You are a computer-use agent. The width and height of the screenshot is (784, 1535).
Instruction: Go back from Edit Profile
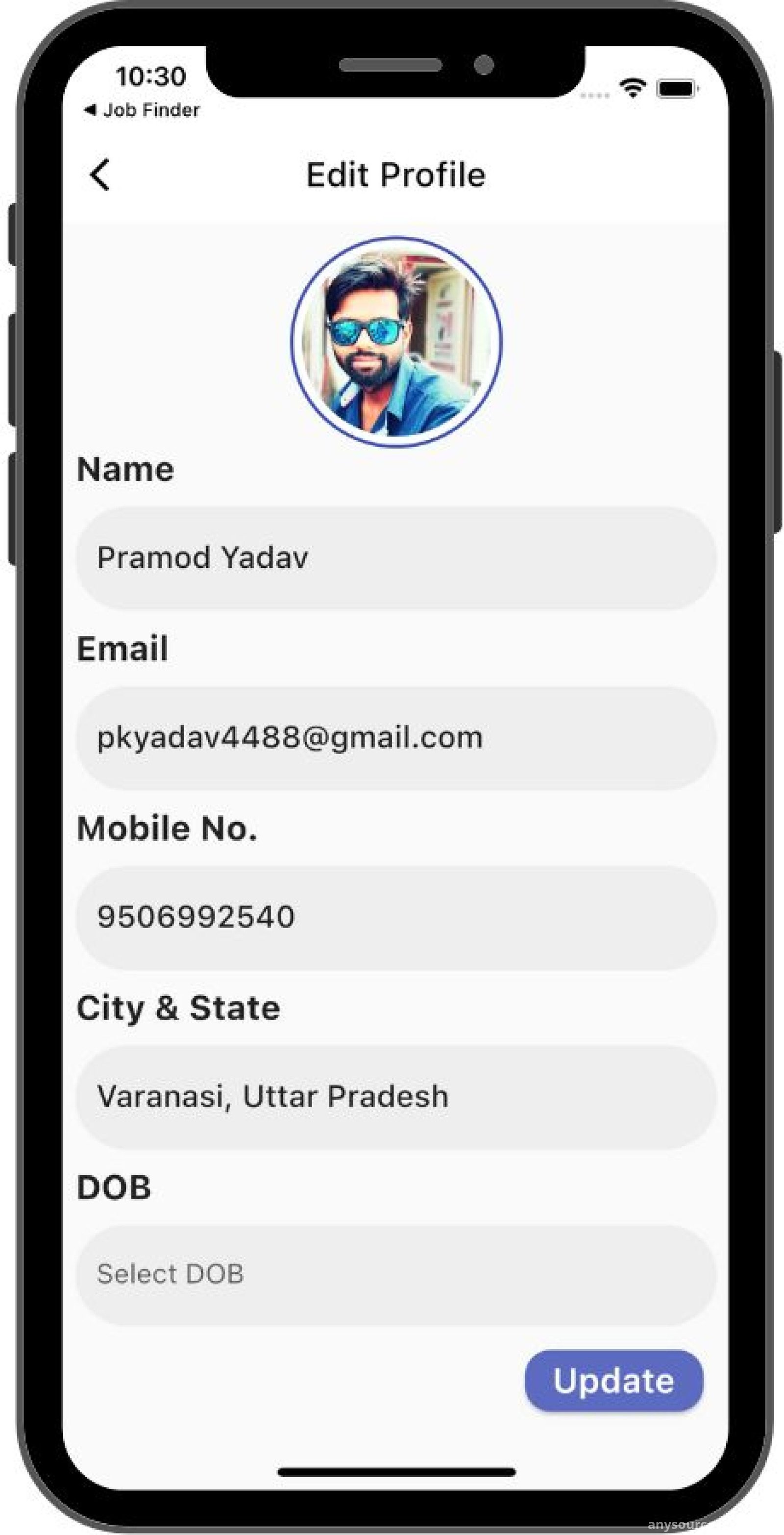(100, 175)
